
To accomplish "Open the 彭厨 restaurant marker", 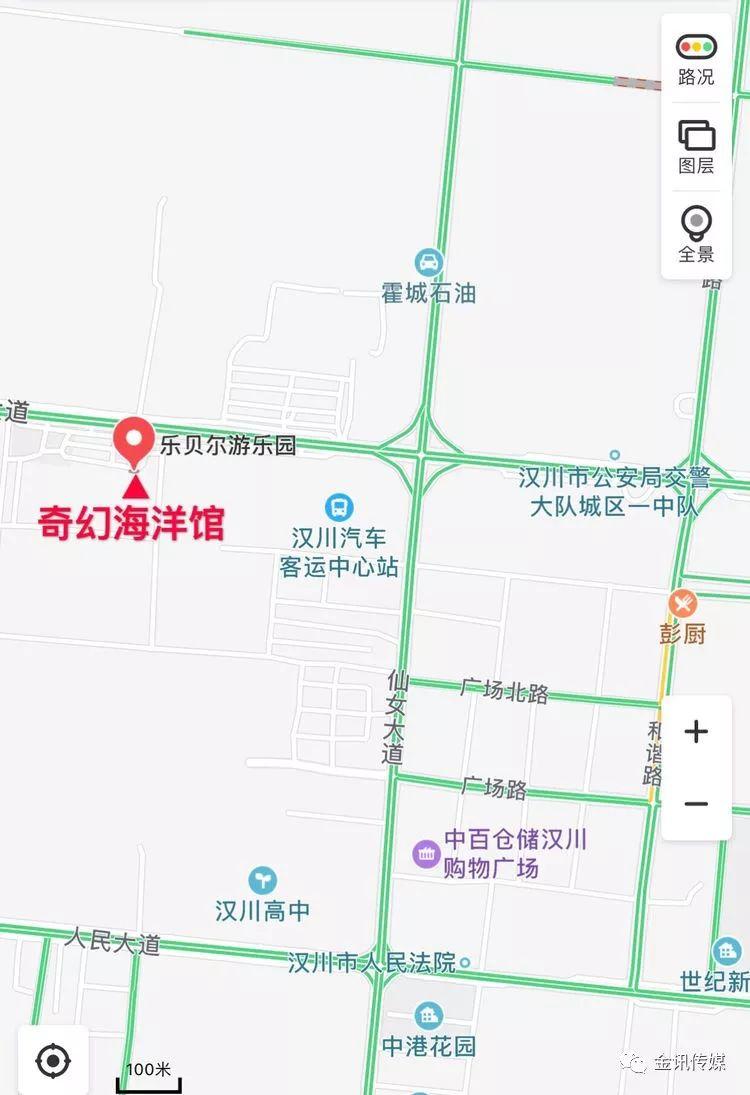I will pyautogui.click(x=683, y=603).
